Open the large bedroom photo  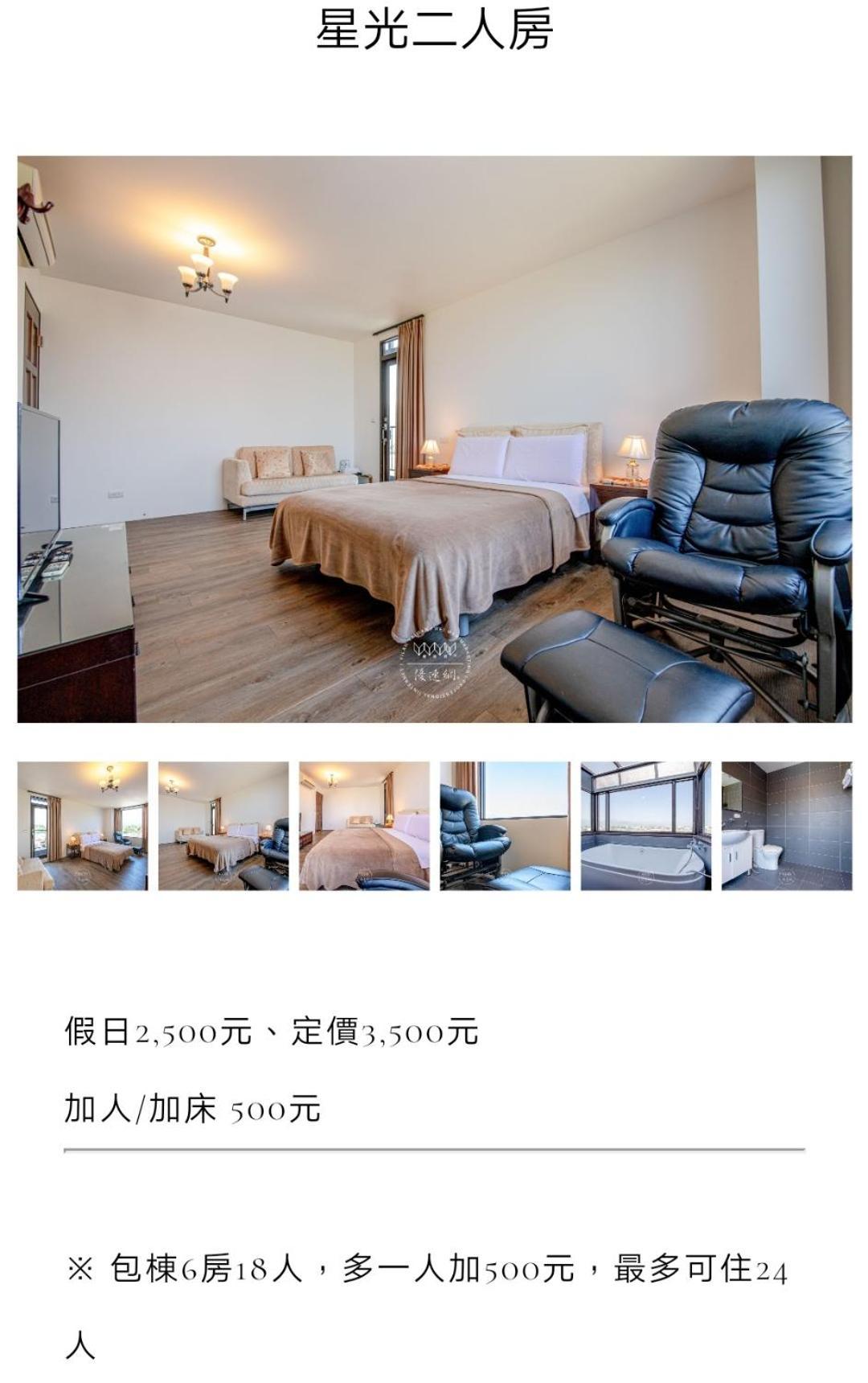tap(434, 439)
